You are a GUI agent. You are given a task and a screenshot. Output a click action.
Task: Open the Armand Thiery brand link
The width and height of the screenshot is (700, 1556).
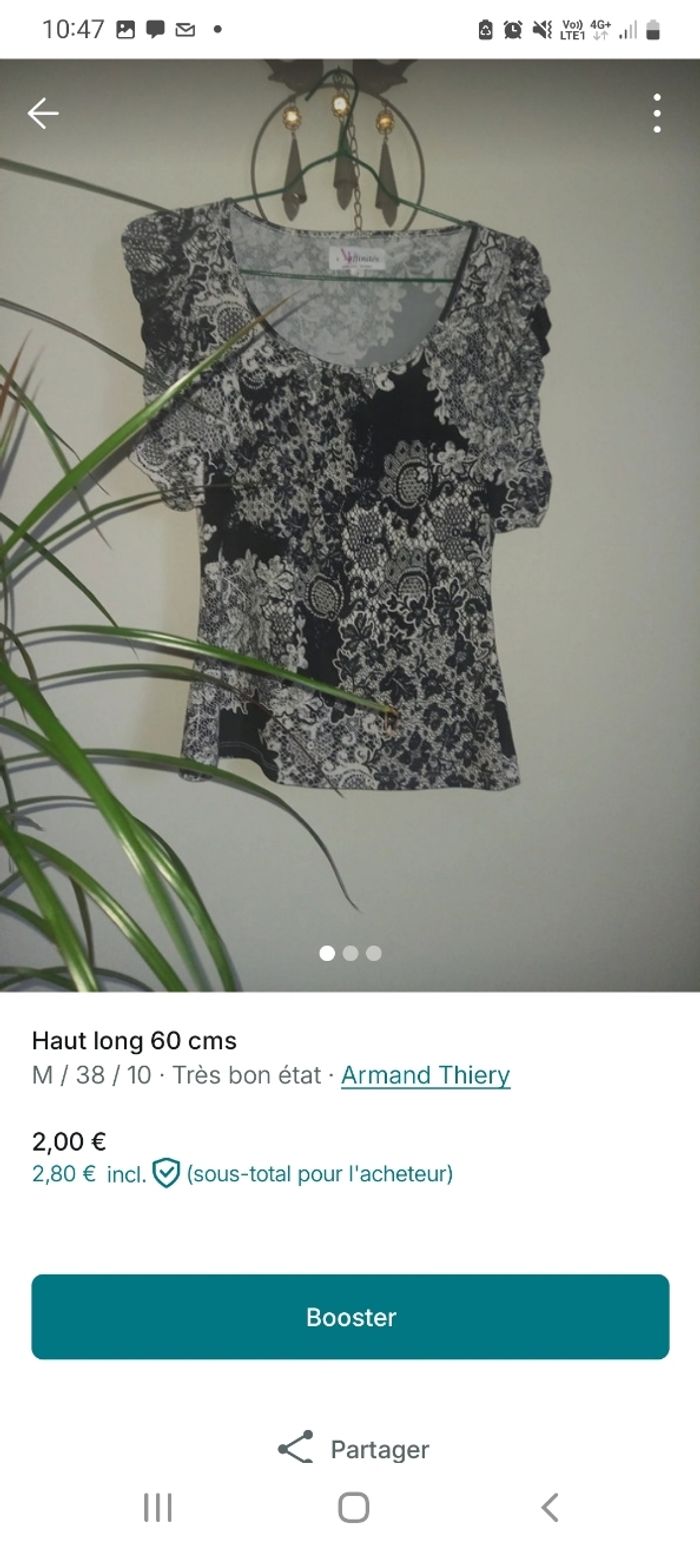(x=425, y=1075)
